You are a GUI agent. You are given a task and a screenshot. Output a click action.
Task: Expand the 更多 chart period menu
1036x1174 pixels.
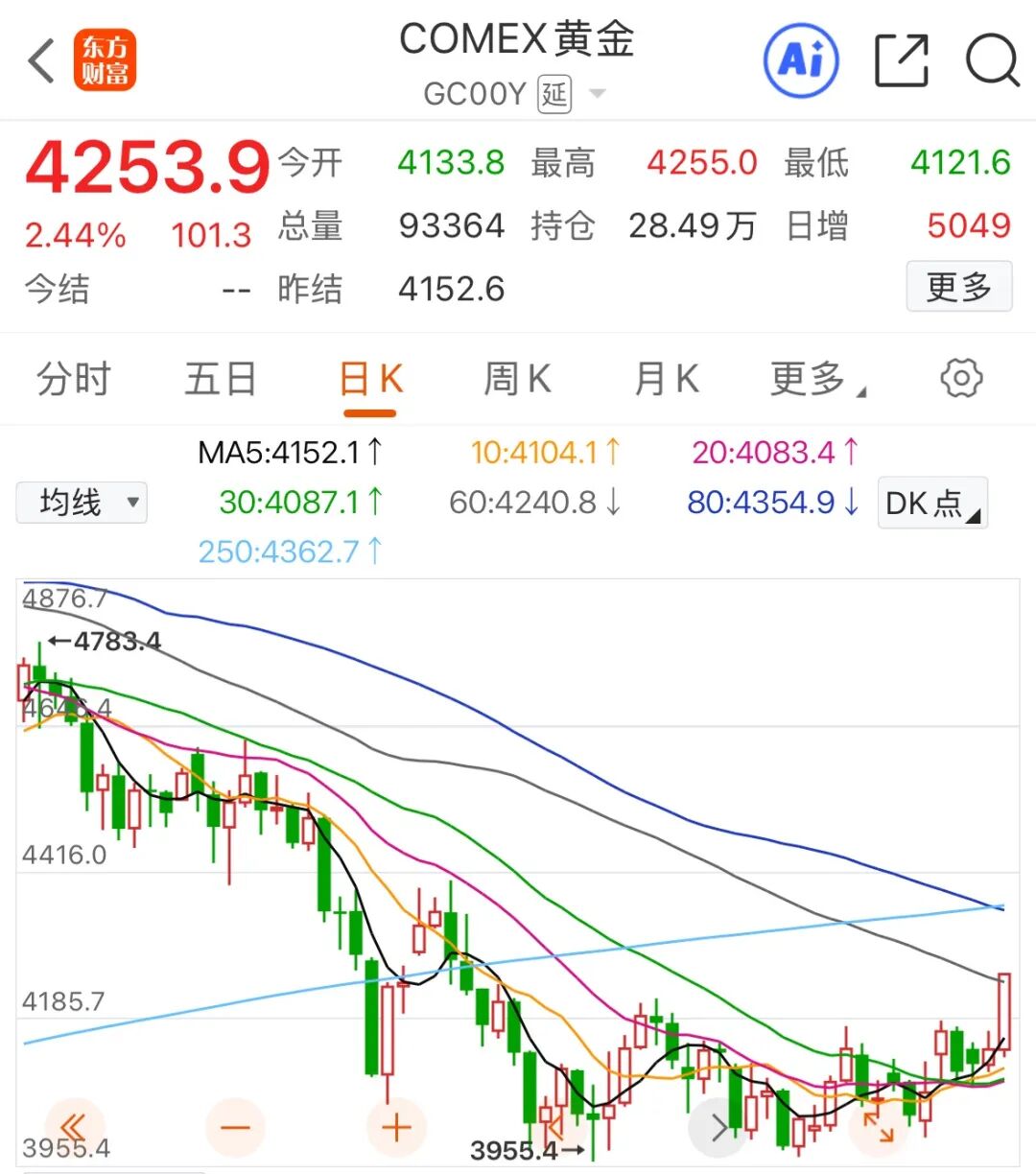coord(817,379)
